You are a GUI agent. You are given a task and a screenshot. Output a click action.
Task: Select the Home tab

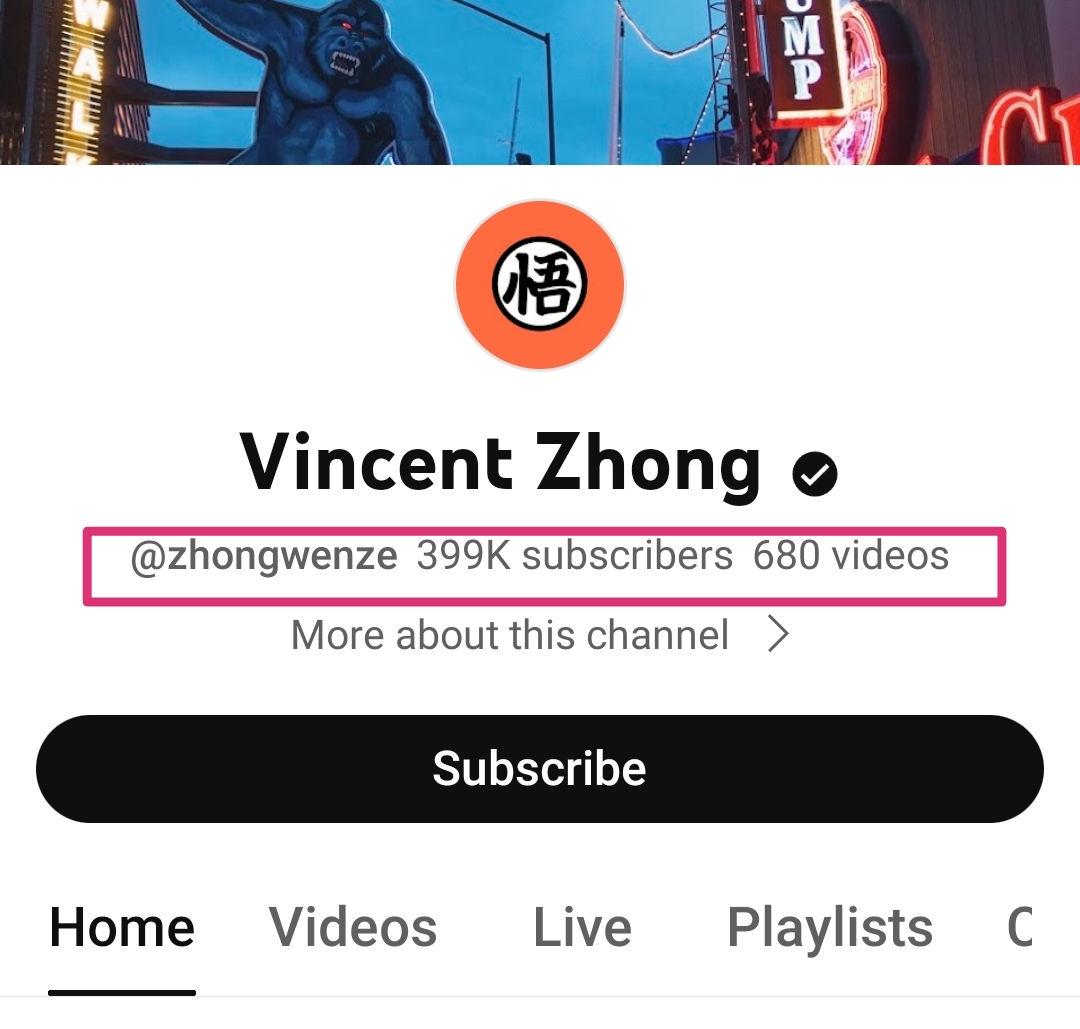122,928
